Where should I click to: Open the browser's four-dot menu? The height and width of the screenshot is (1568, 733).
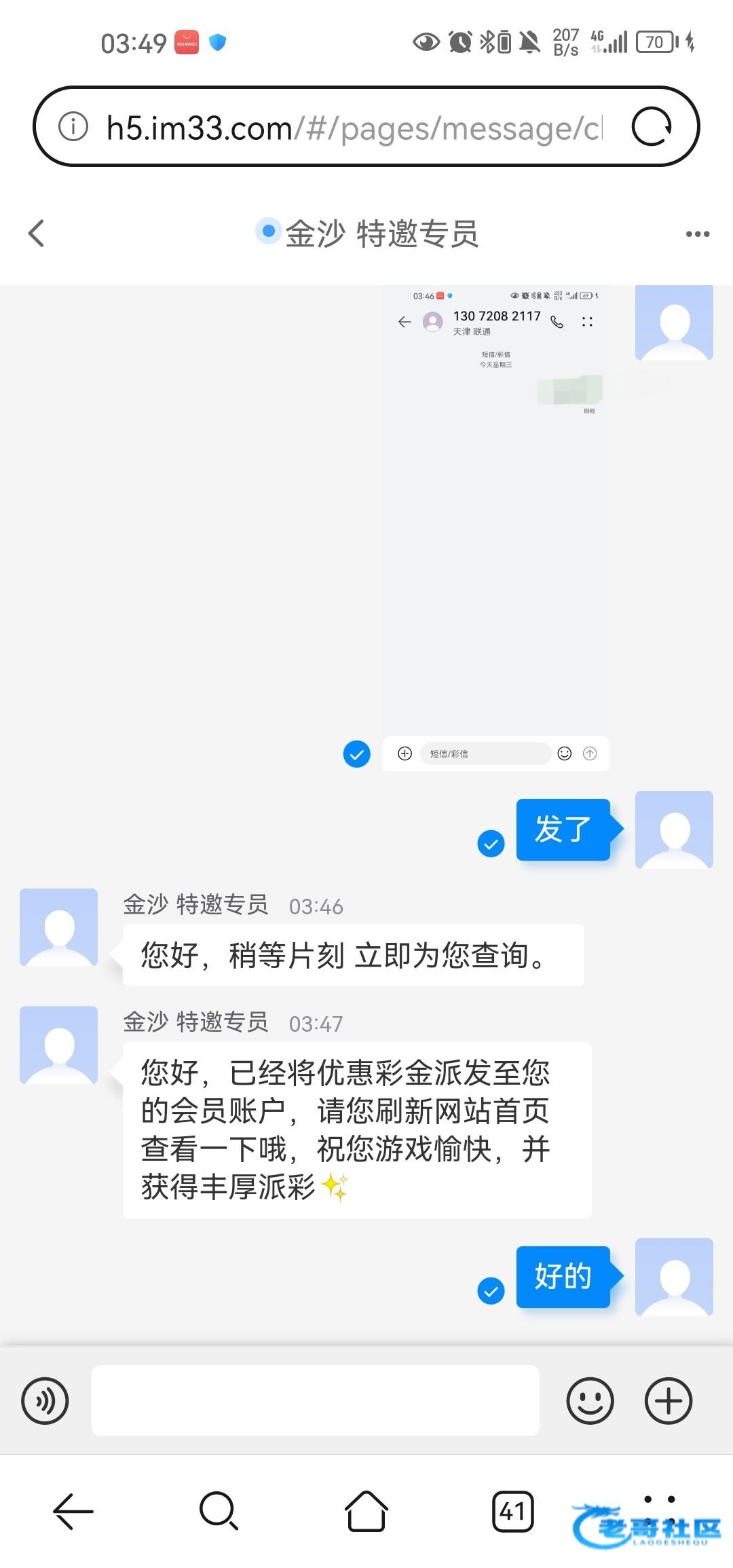point(659,1511)
